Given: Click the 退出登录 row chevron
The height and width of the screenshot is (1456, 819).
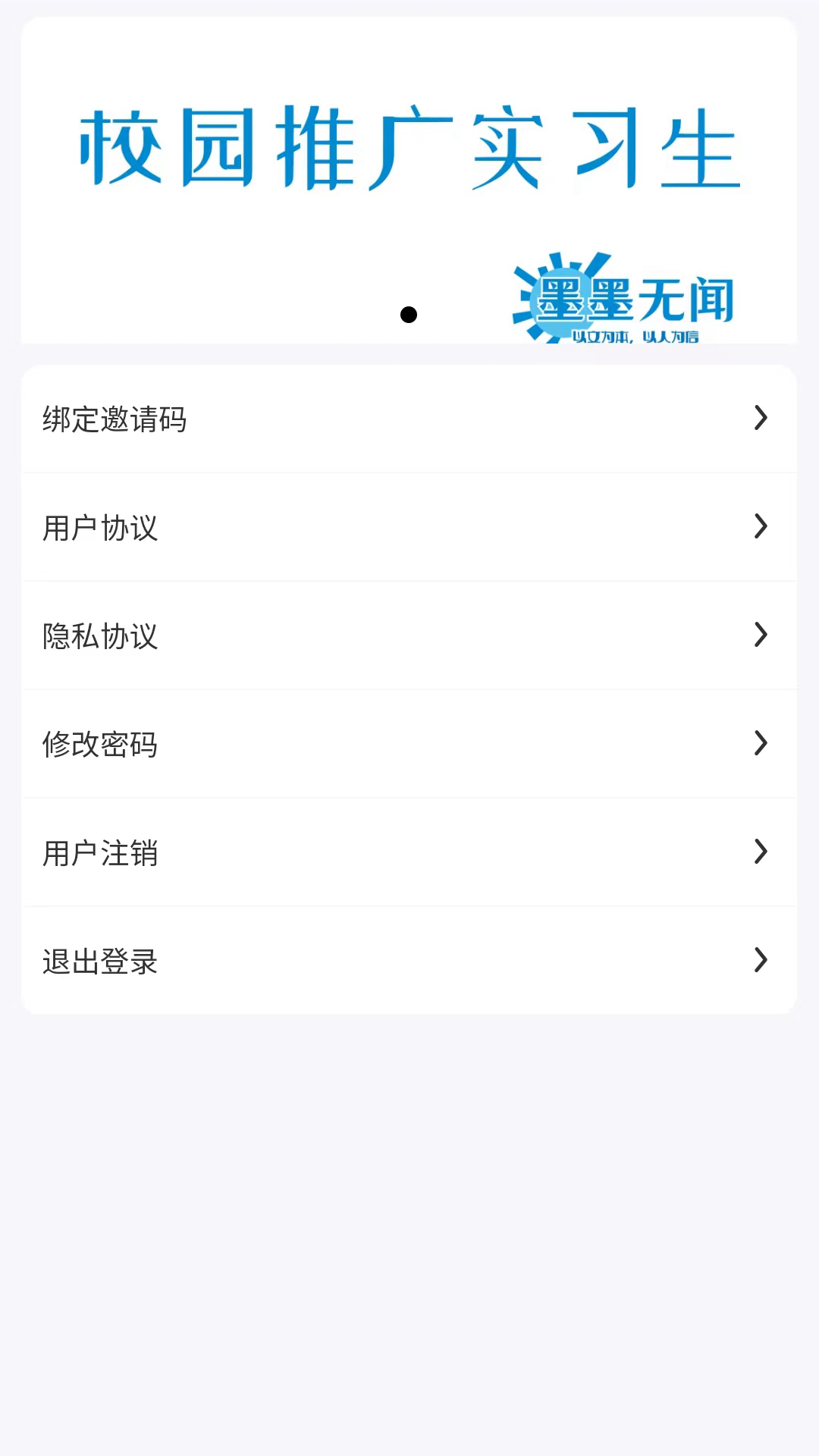Looking at the screenshot, I should (x=761, y=961).
